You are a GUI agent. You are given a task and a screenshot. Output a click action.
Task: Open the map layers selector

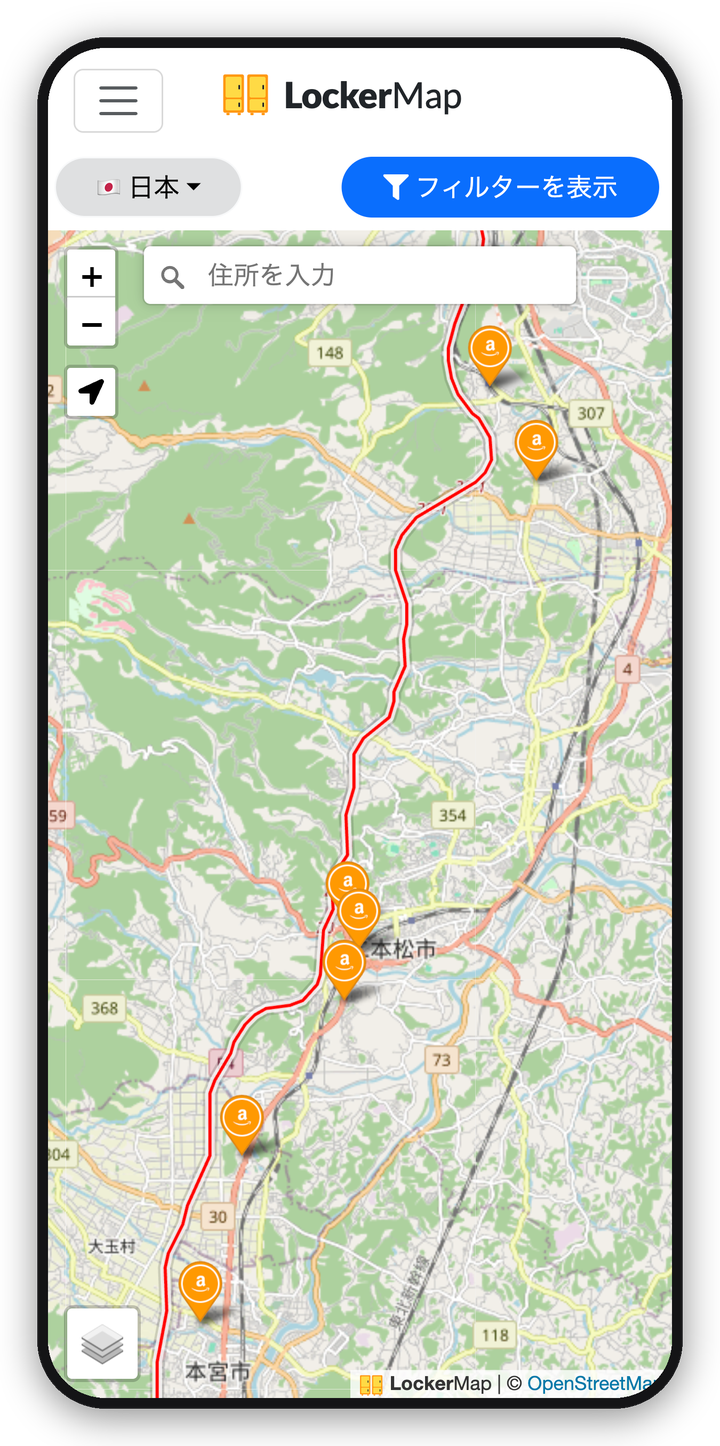point(102,1343)
